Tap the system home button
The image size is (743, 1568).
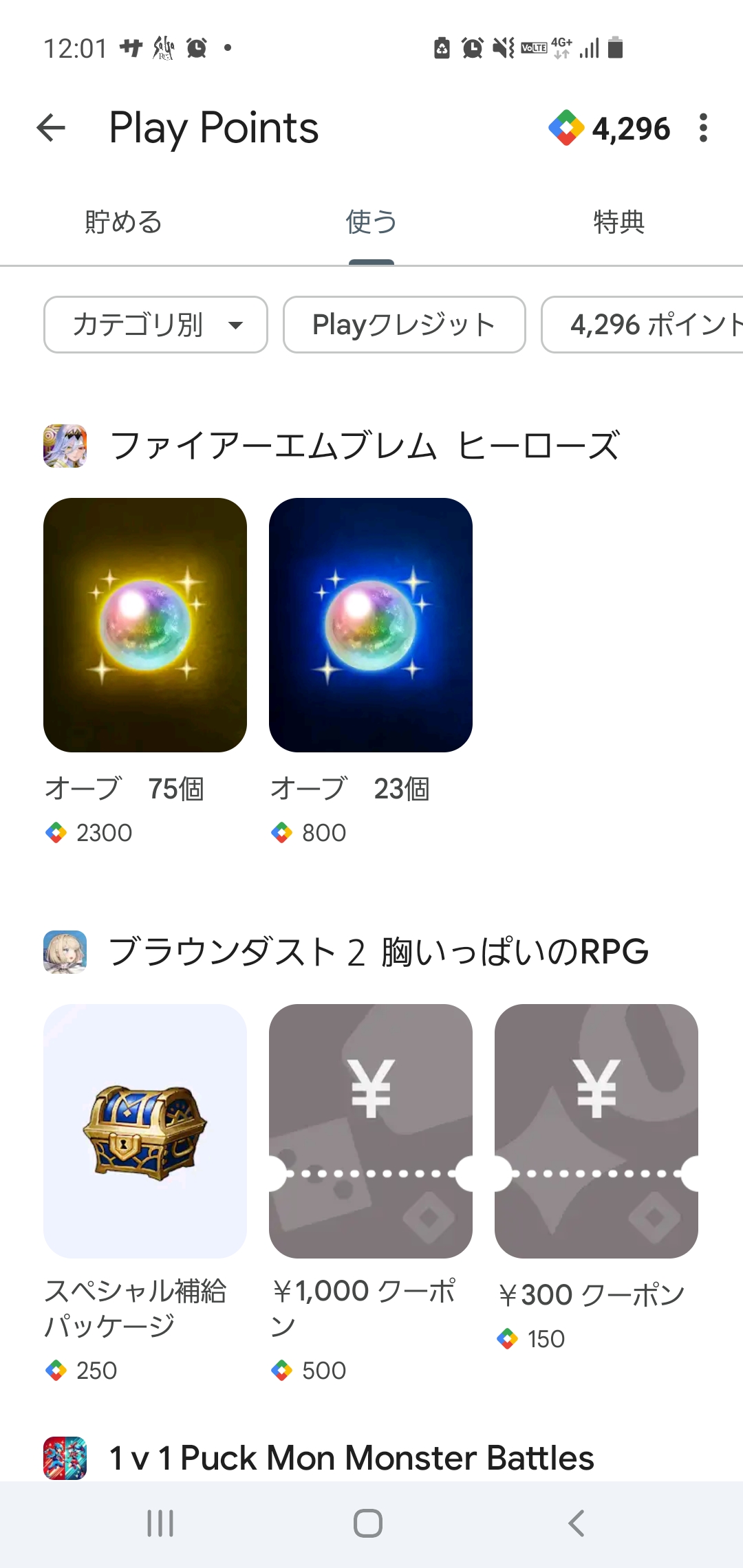coord(368,1523)
